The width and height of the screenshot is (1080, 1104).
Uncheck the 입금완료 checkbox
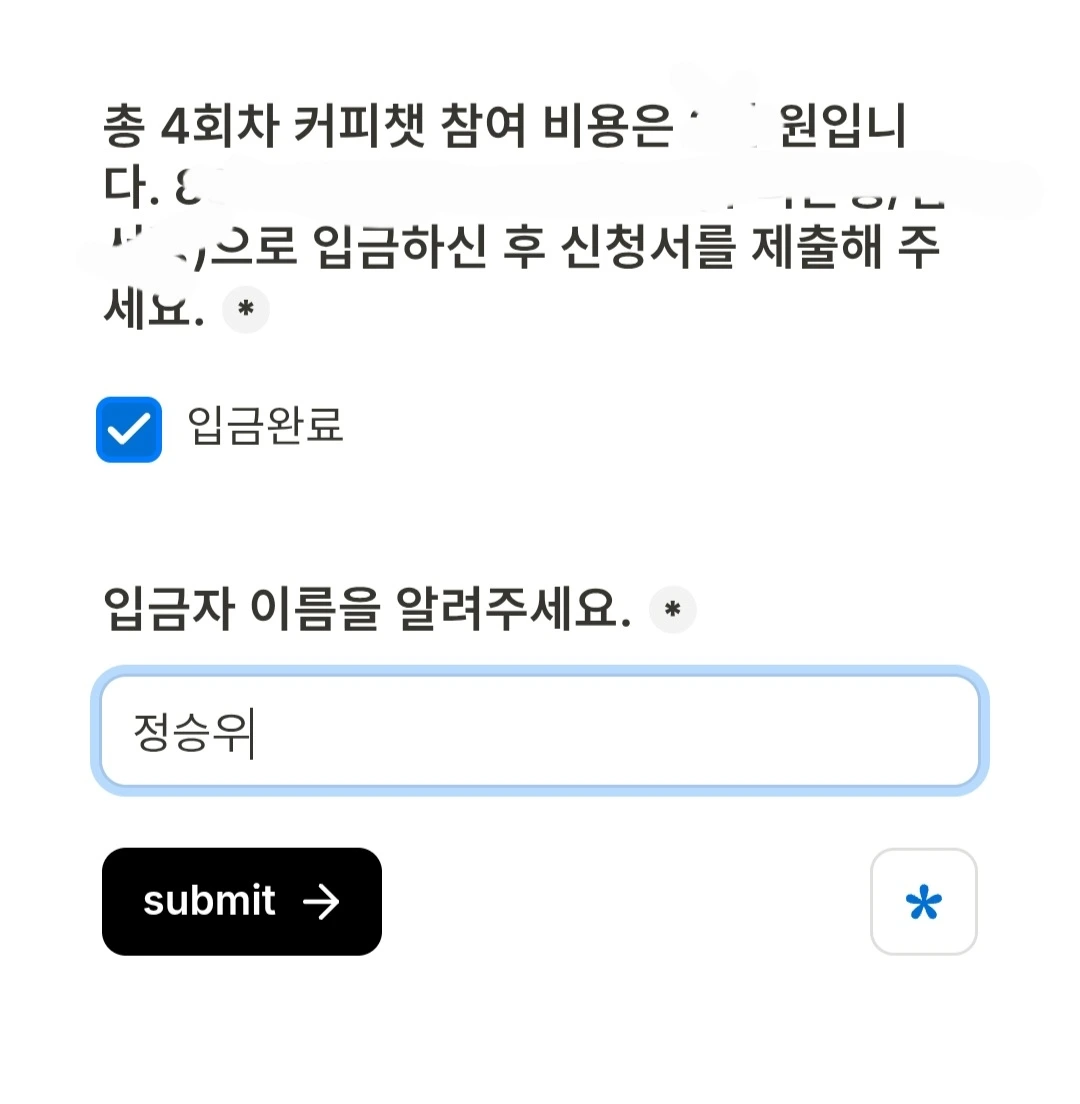click(129, 429)
